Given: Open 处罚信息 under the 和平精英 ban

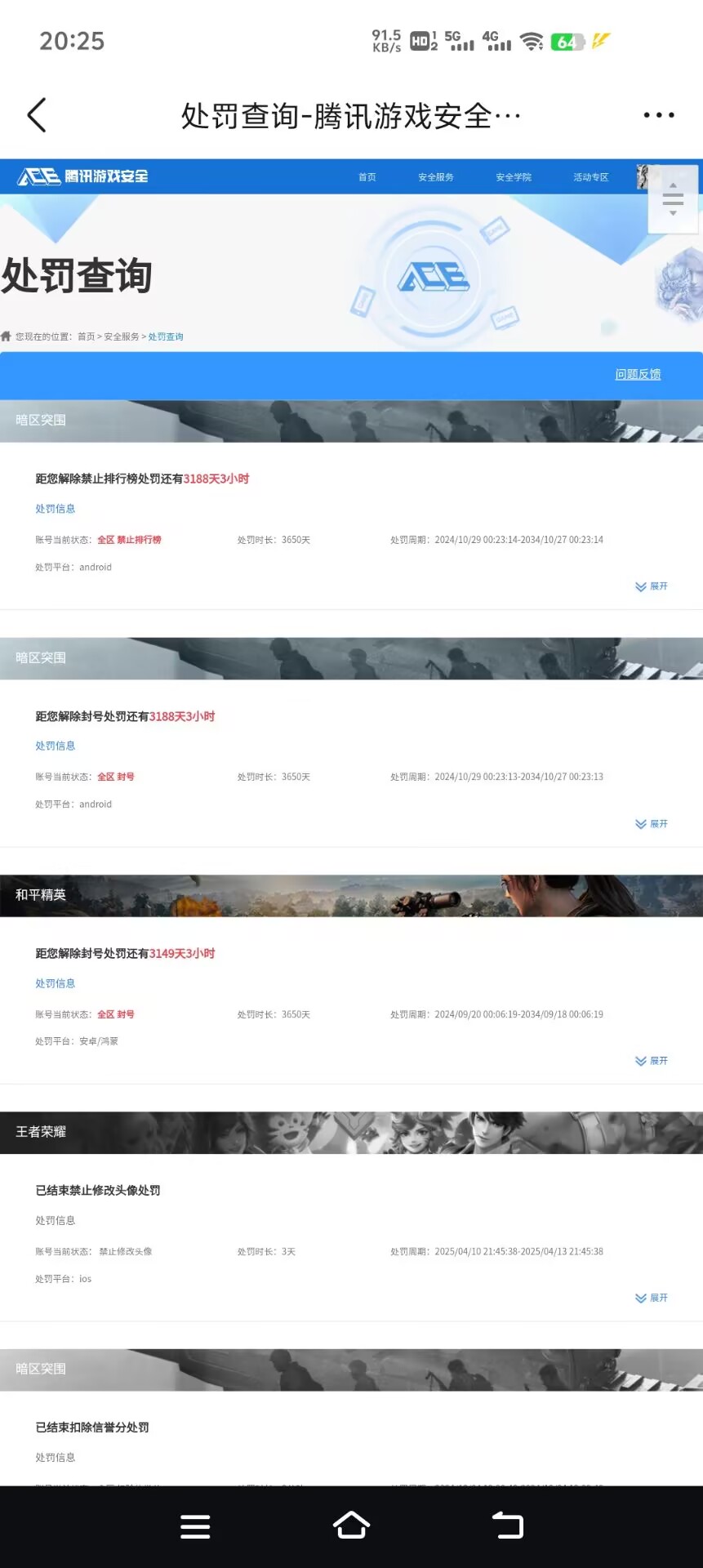Looking at the screenshot, I should click(55, 983).
